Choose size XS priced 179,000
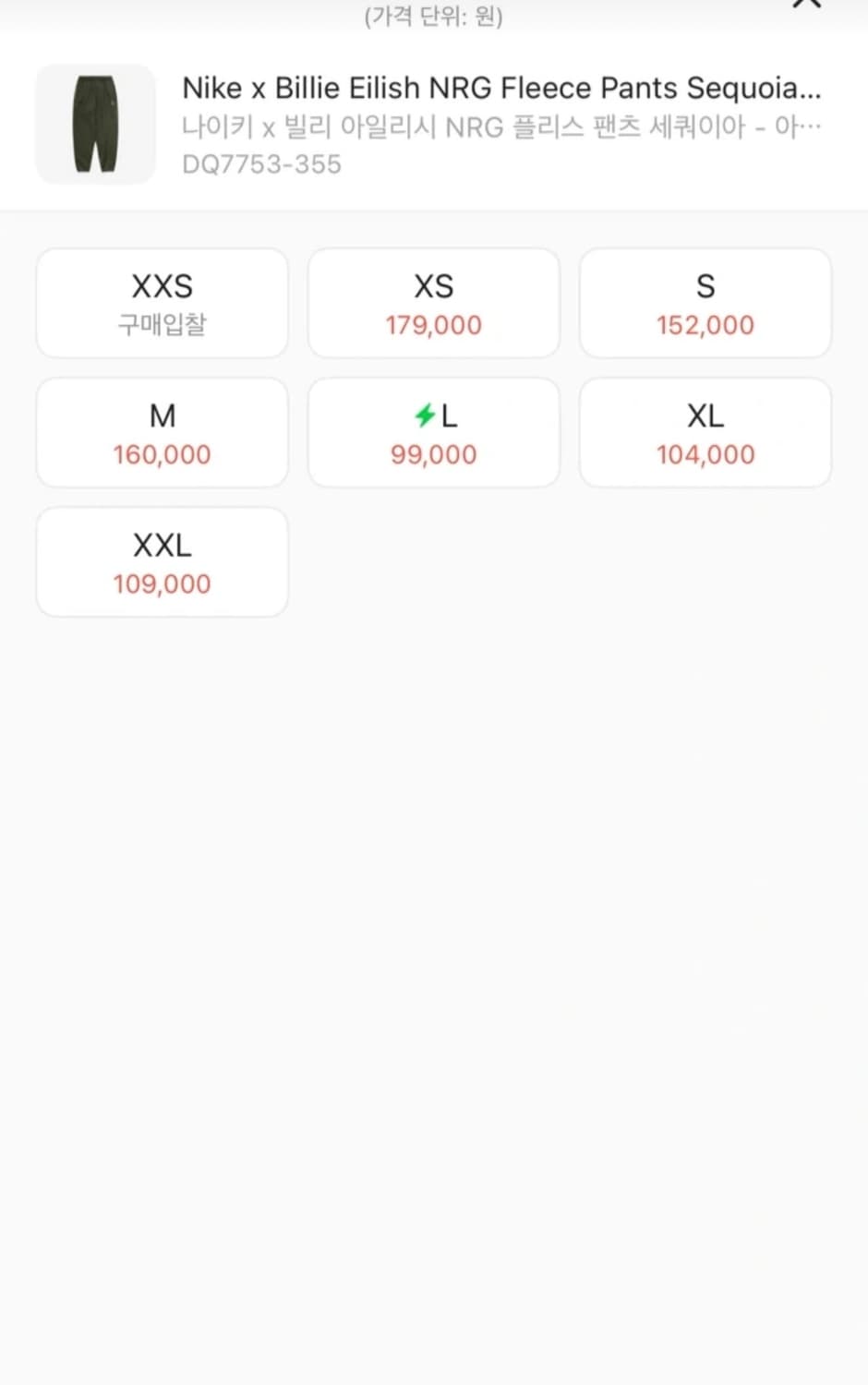 coord(433,303)
